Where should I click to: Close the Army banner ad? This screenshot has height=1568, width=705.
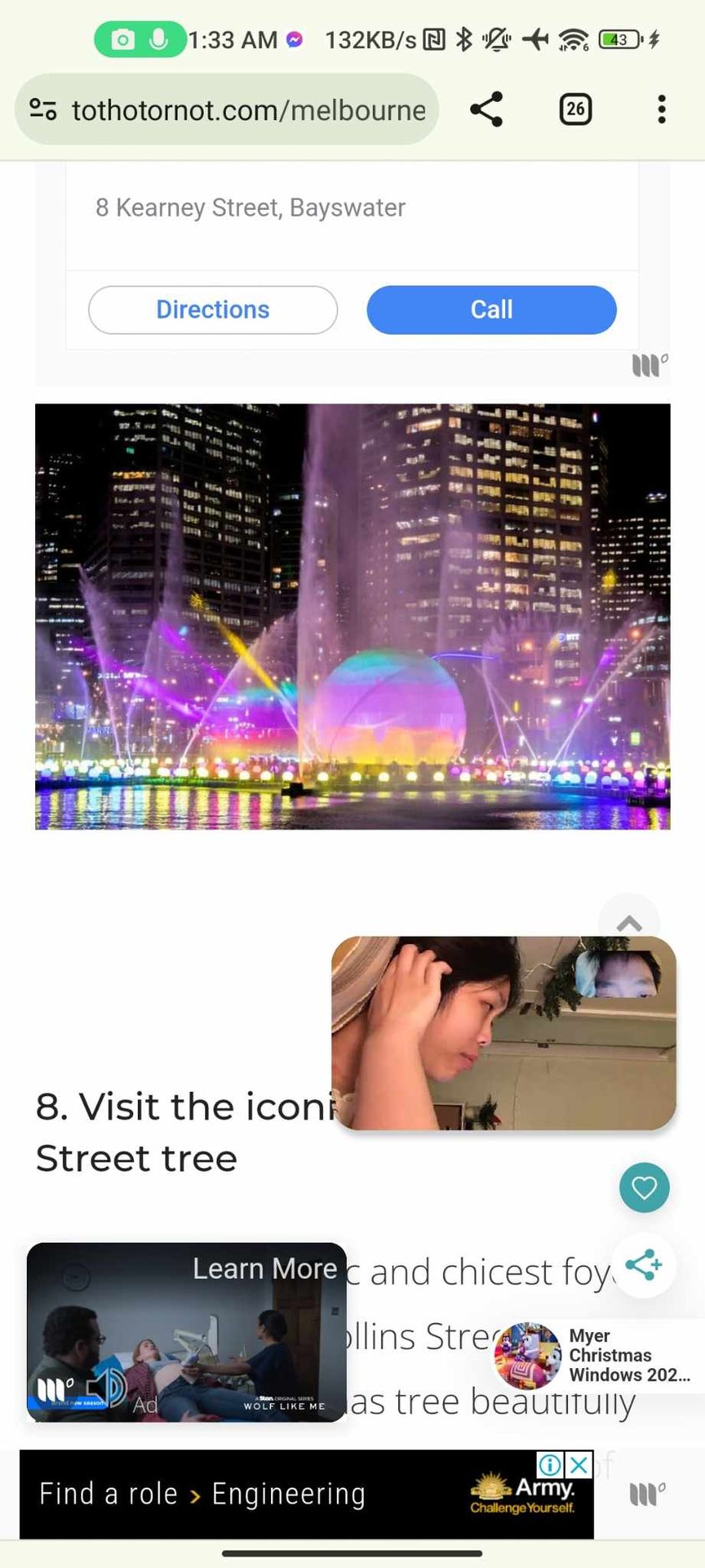click(x=580, y=1465)
